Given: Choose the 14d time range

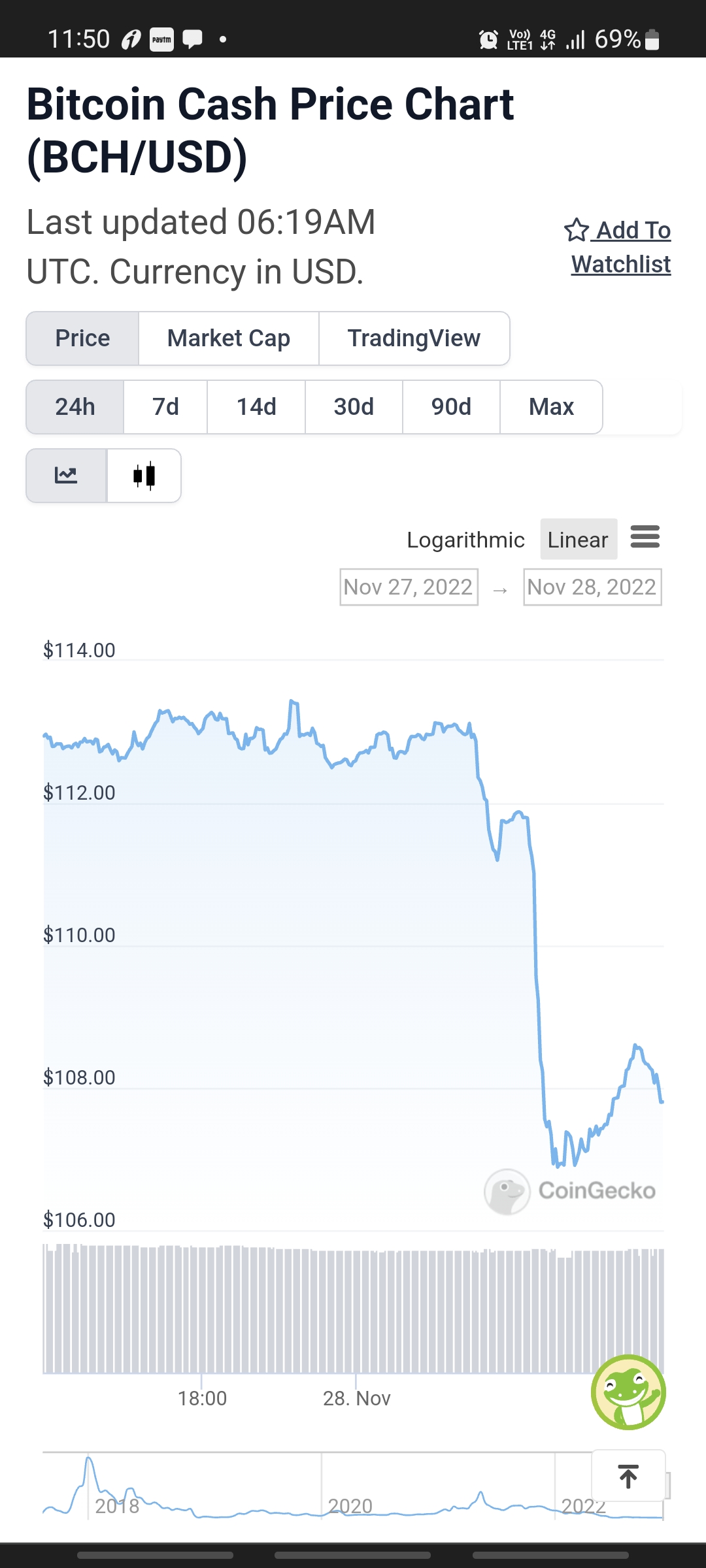Looking at the screenshot, I should pos(256,407).
